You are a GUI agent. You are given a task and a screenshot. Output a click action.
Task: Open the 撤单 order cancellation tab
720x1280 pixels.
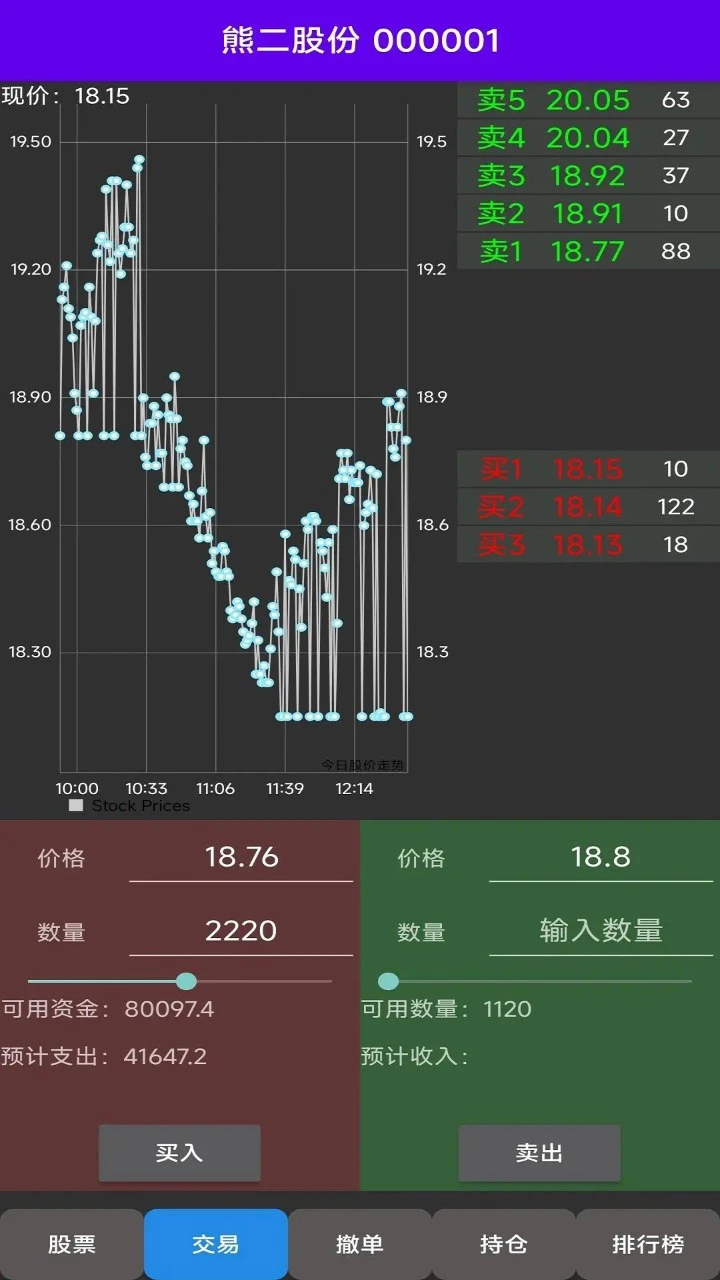[x=360, y=1243]
